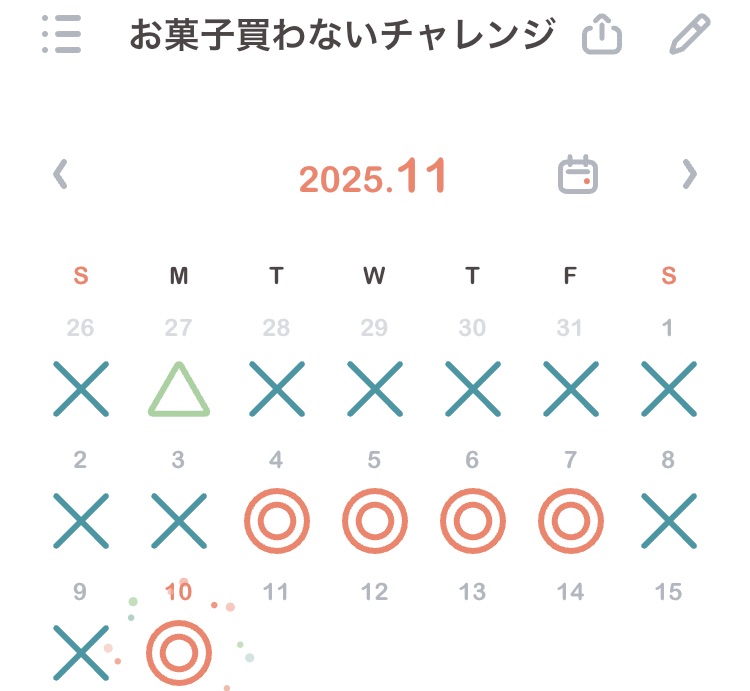Screen dimensions: 750x691
Task: Open the list menu icon
Action: 62,36
